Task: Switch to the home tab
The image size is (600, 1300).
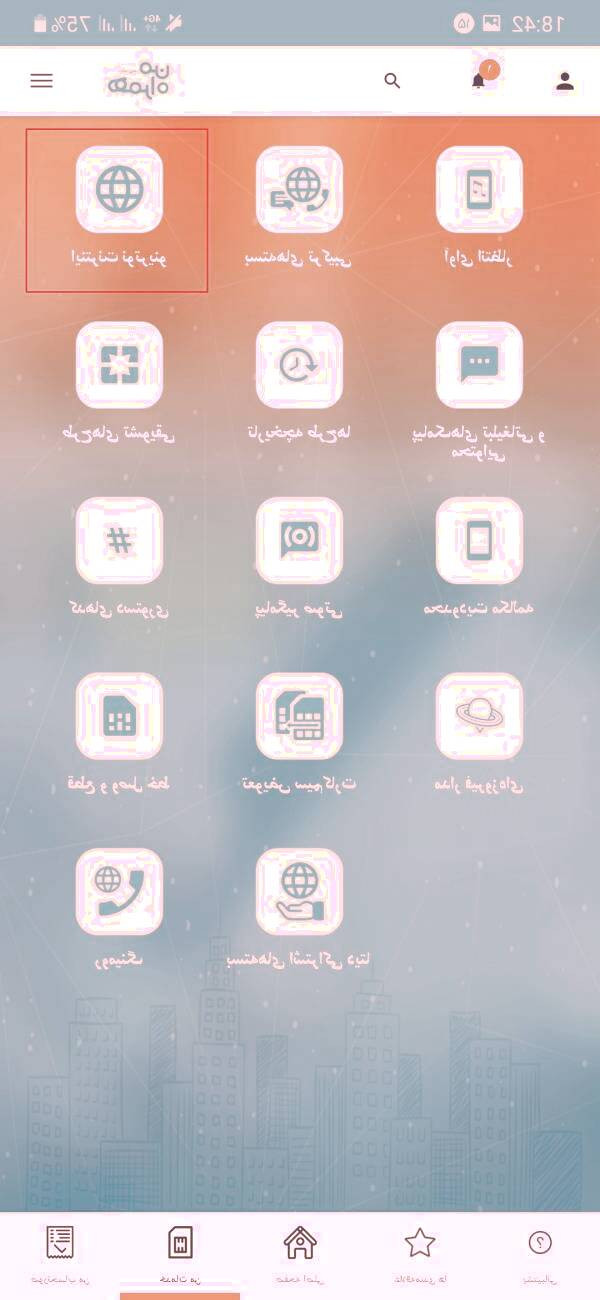Action: click(300, 1252)
